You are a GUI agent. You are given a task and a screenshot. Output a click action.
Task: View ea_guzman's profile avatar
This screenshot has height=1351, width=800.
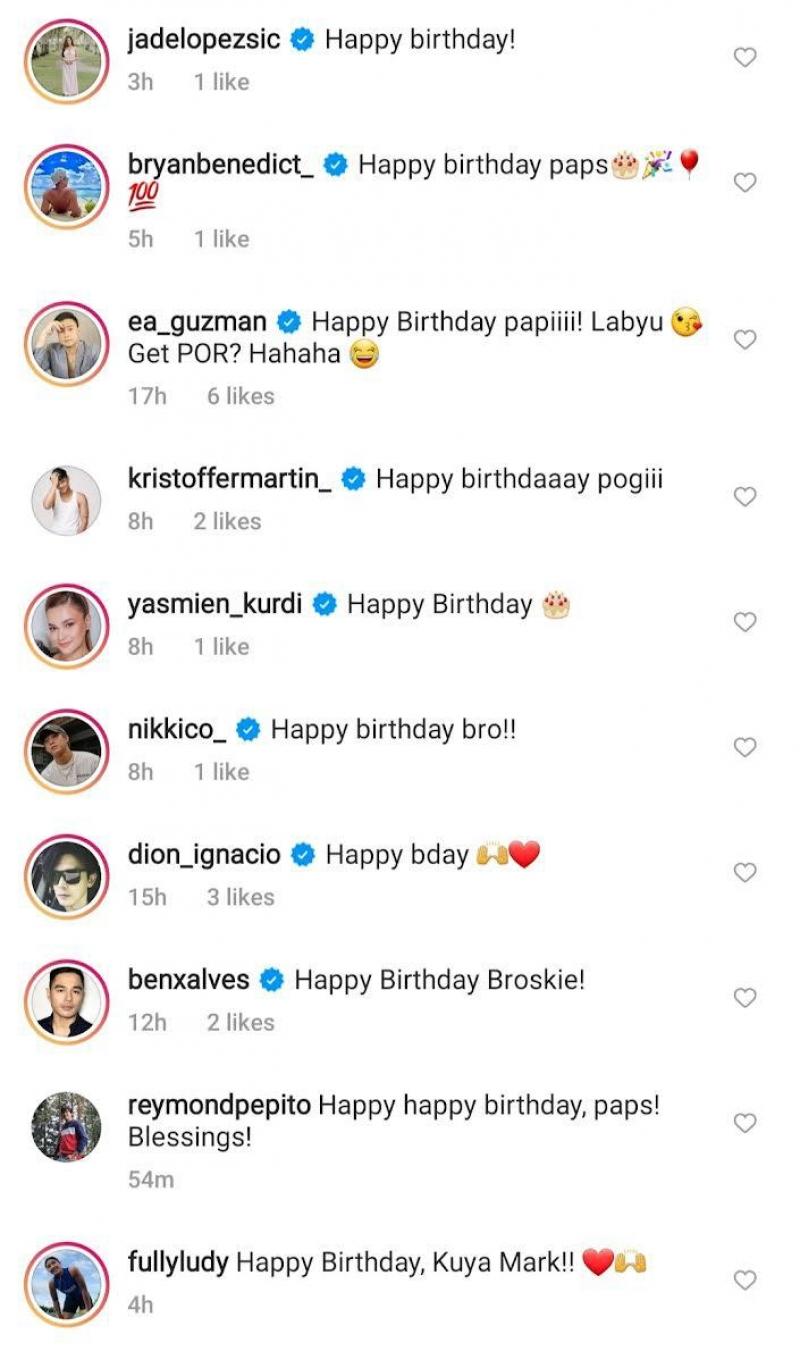[x=67, y=343]
